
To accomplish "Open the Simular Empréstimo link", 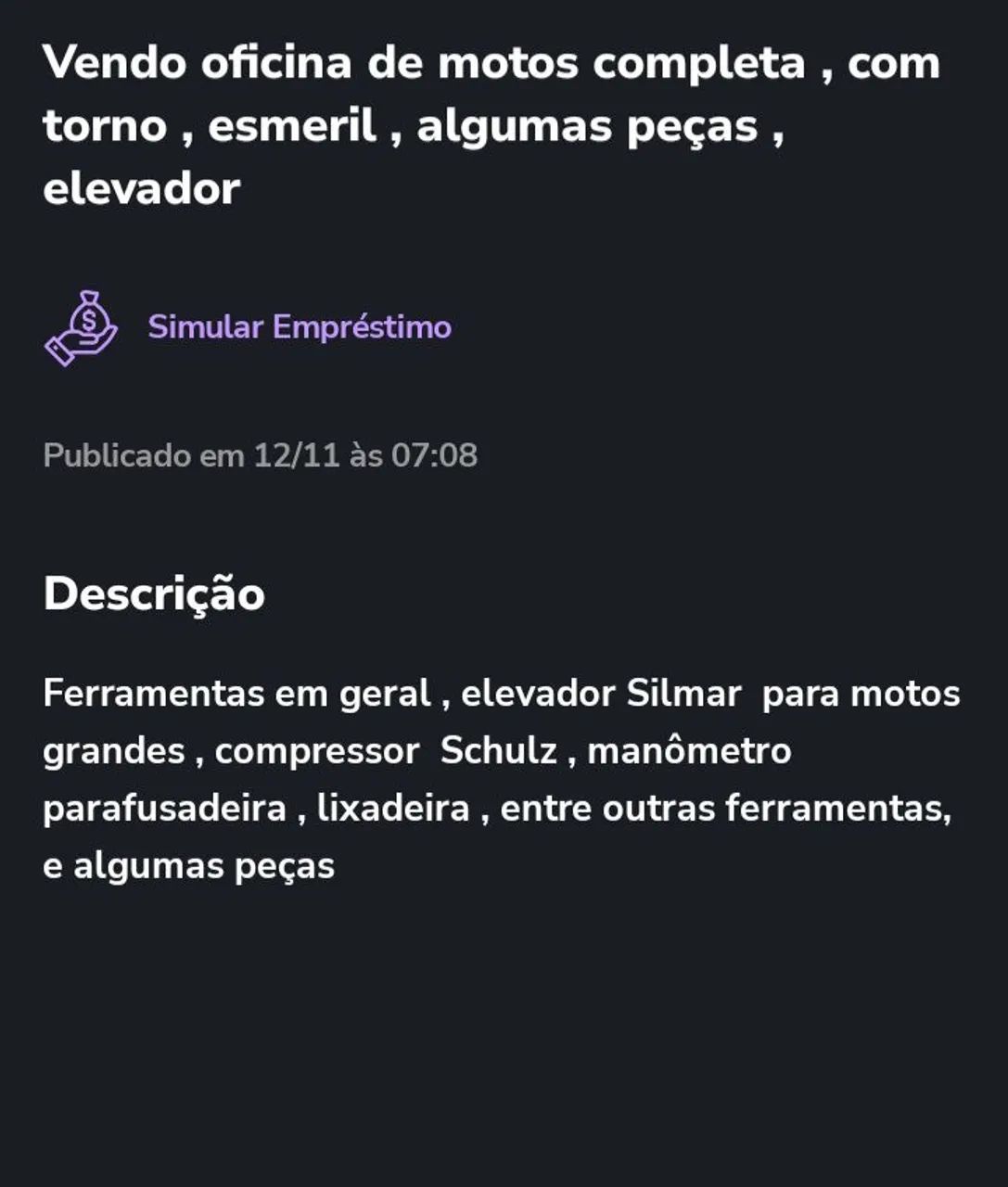I will click(x=299, y=327).
